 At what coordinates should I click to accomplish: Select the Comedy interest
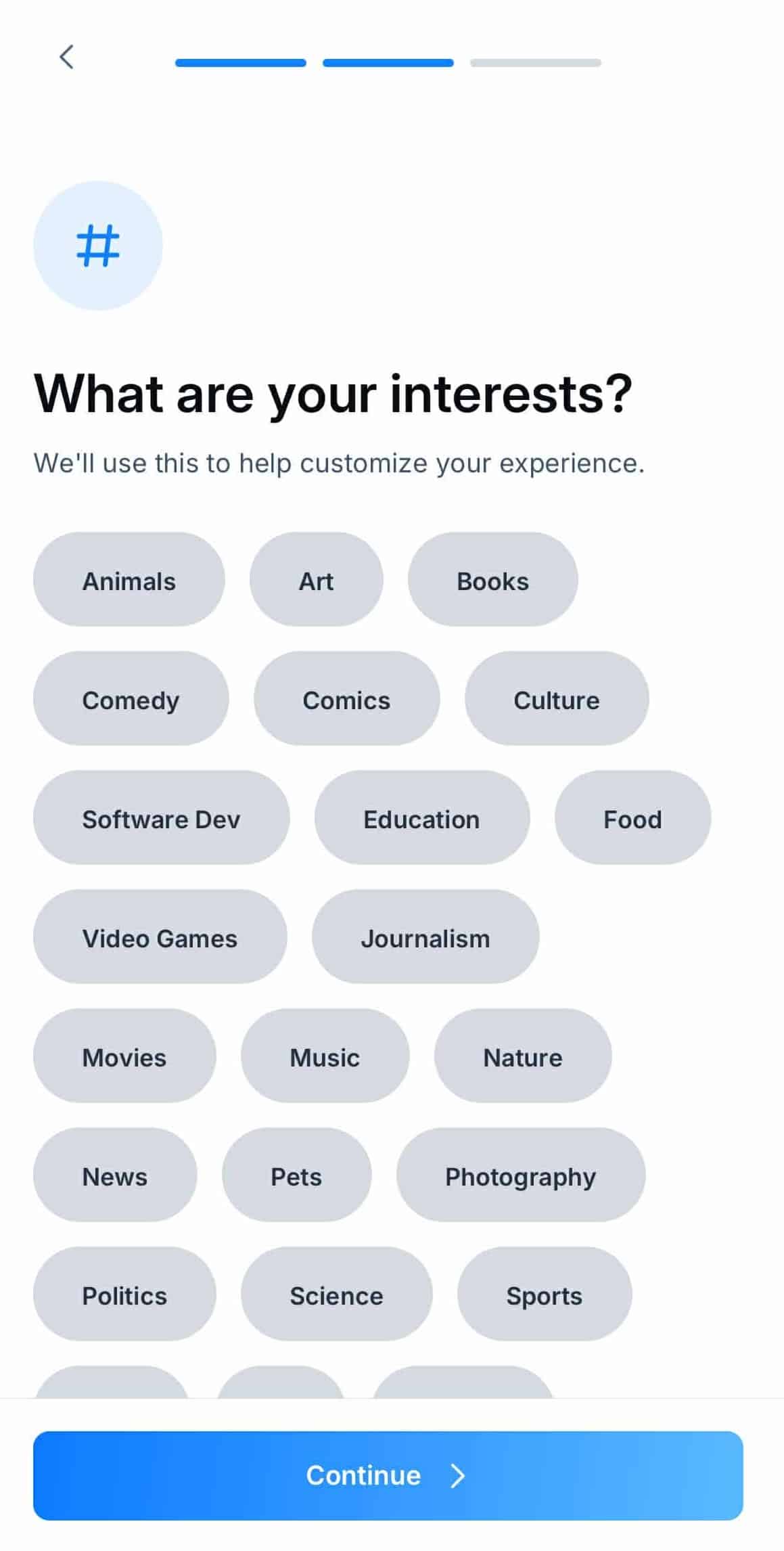131,700
